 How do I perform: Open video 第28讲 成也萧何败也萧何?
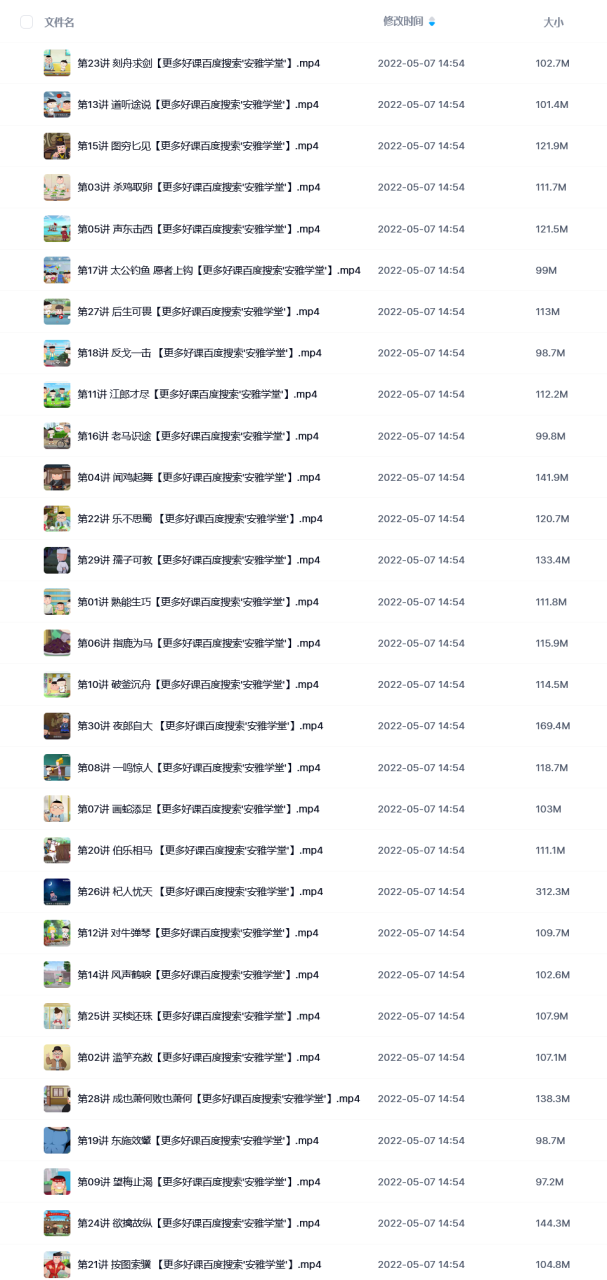[218, 1099]
